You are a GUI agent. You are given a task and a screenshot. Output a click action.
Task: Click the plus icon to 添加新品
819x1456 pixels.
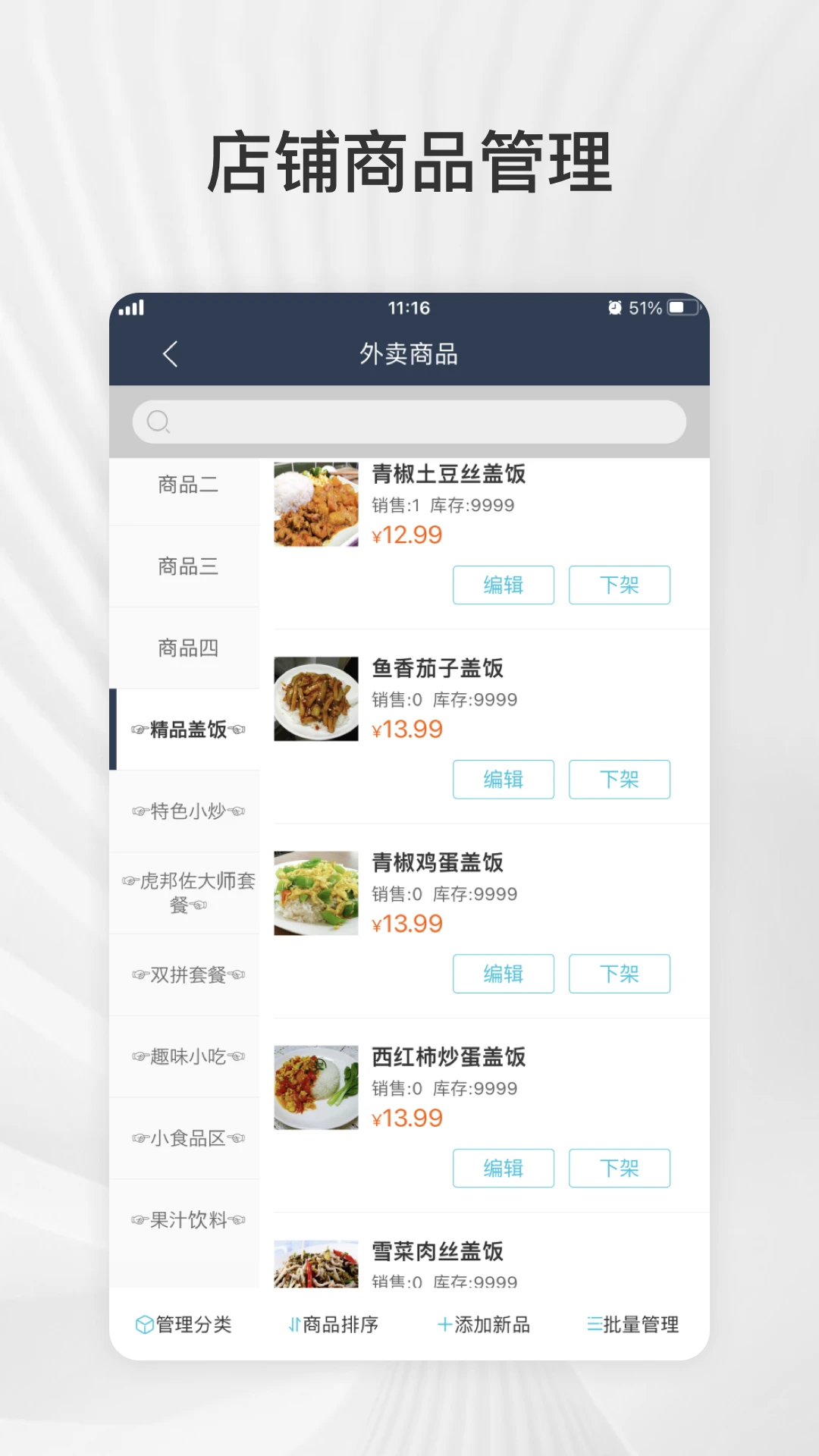pyautogui.click(x=443, y=1324)
